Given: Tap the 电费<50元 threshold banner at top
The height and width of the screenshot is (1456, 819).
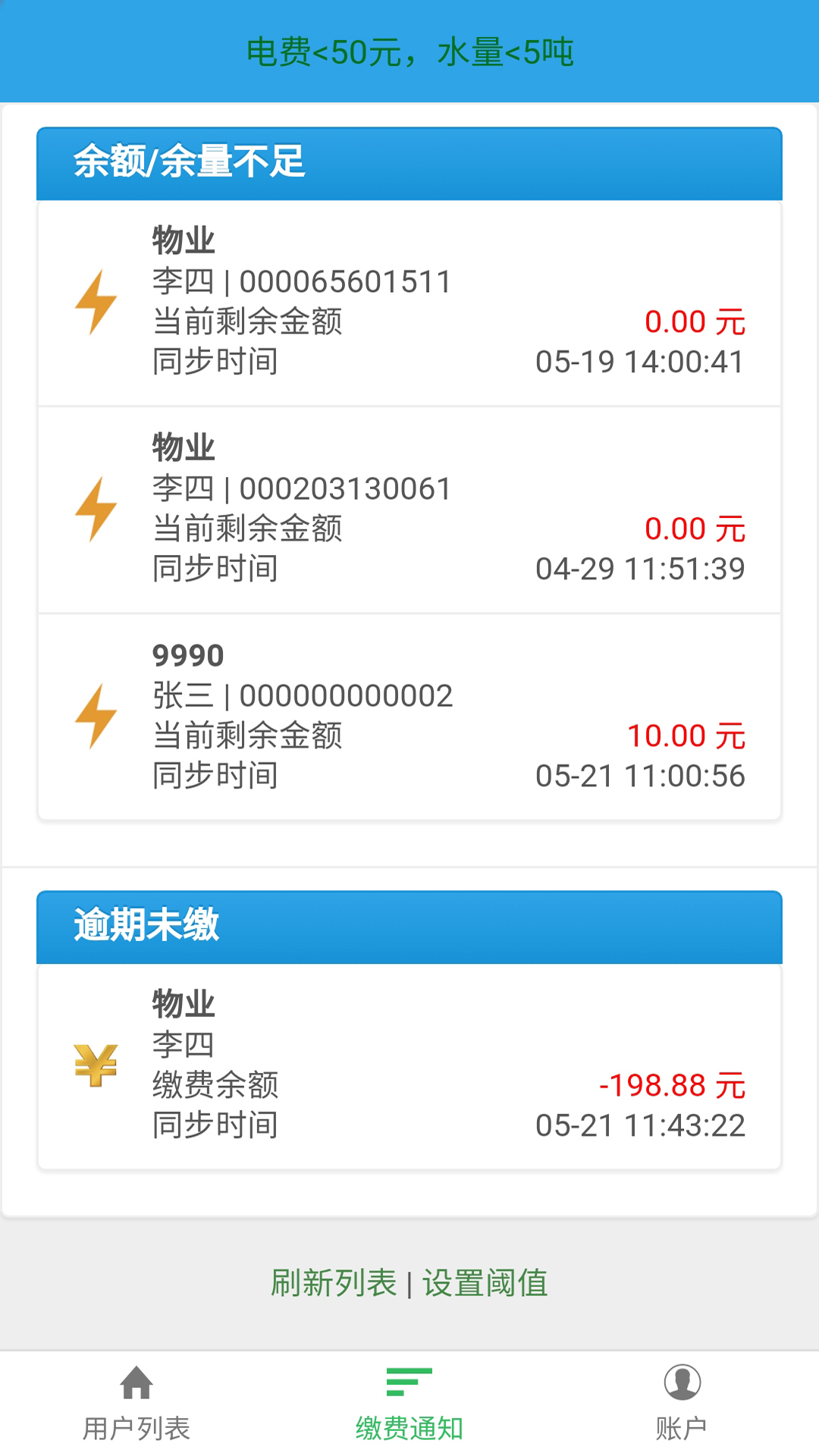Looking at the screenshot, I should coord(409,49).
